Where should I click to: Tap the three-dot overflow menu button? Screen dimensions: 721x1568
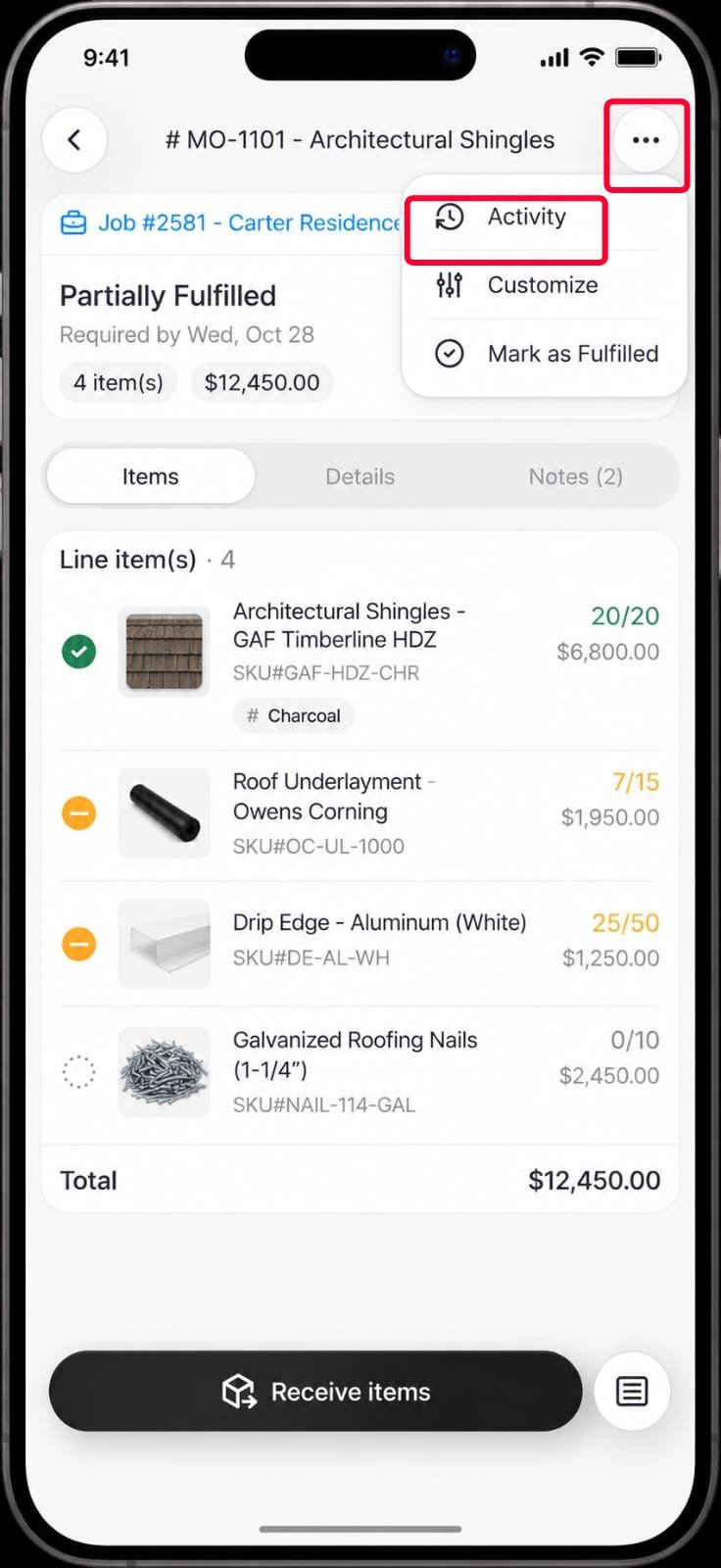(646, 140)
